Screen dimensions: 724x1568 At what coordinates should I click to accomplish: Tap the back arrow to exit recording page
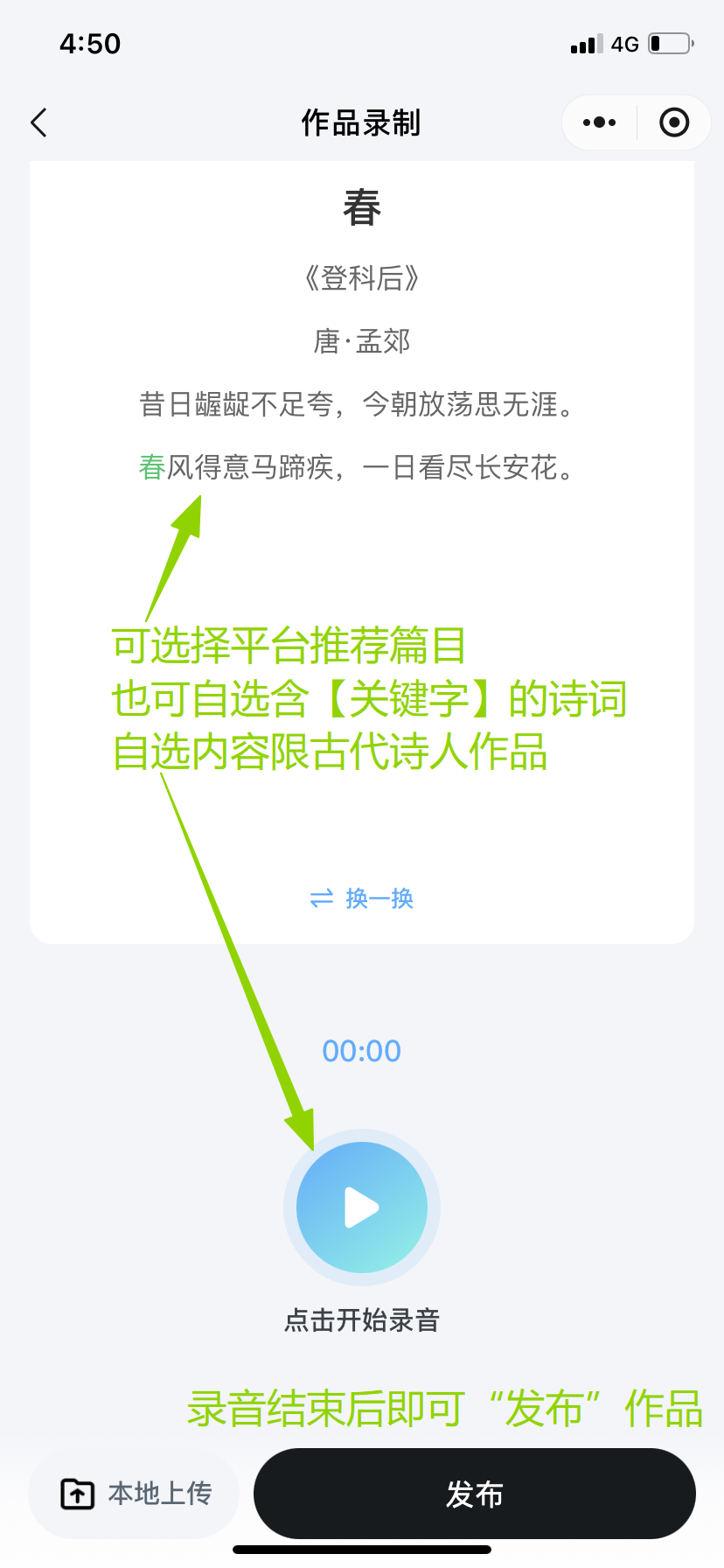[x=38, y=122]
